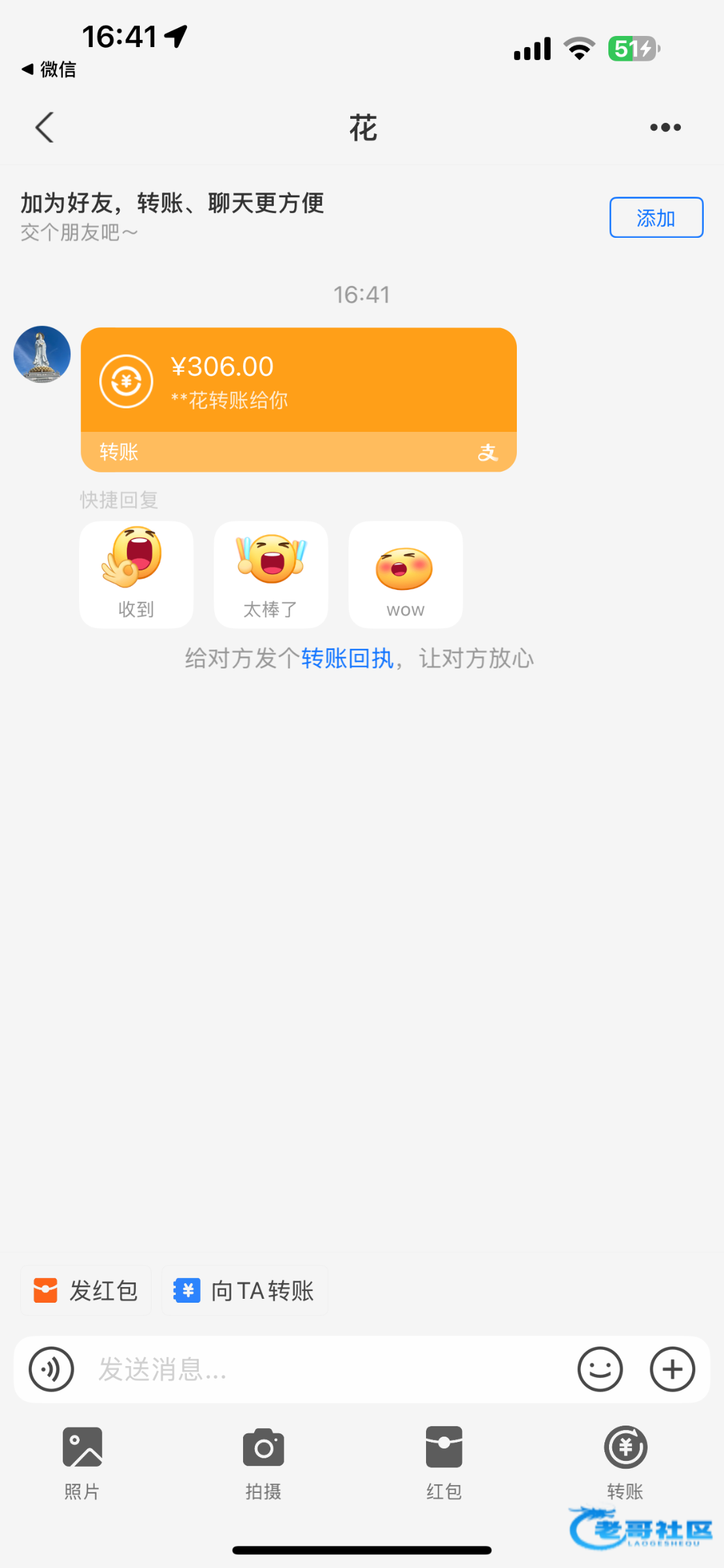Switch to voice input
Screen dimensions: 724x1568
point(51,1369)
